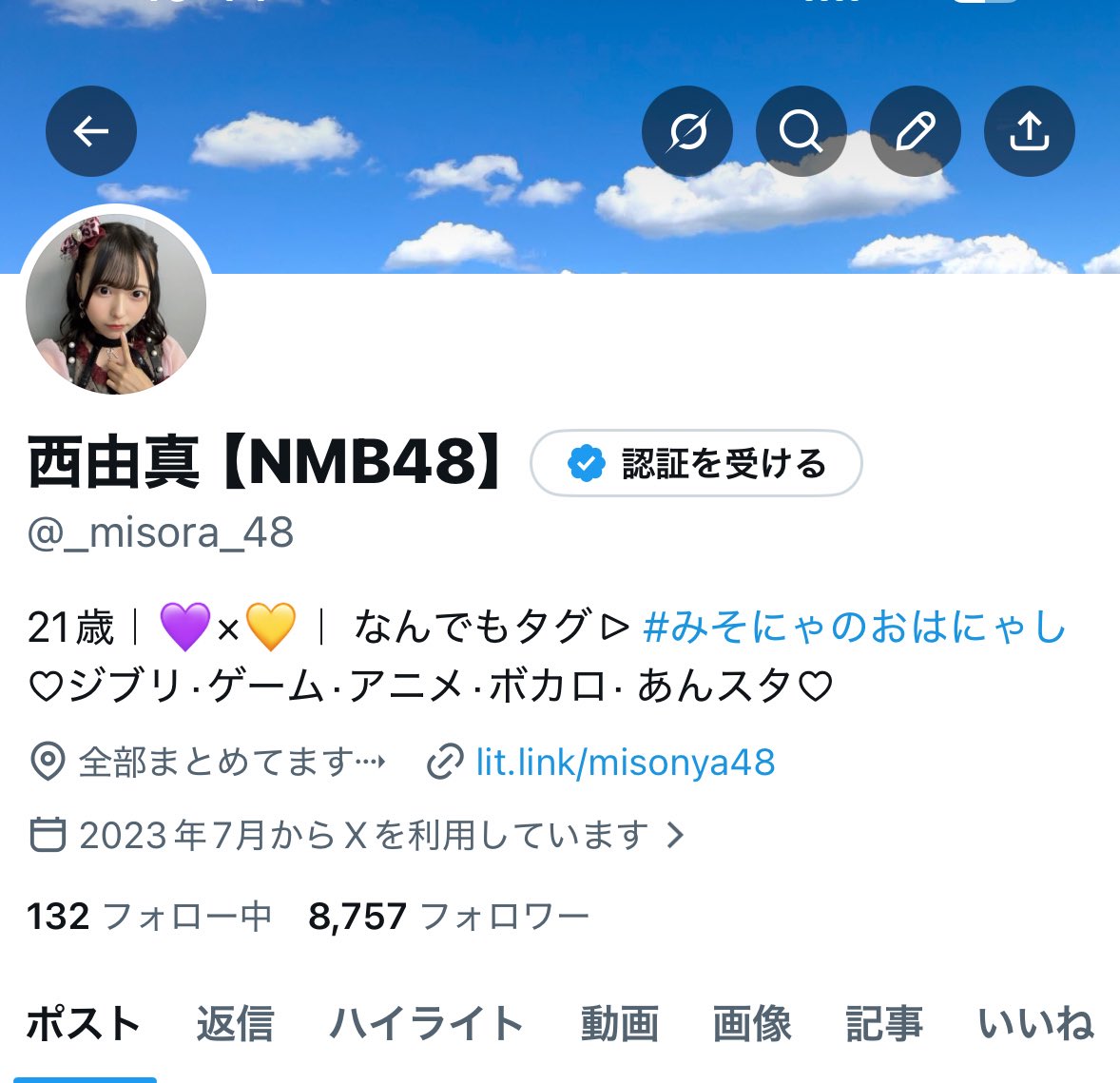Open the 132 フォロー中 list
Screen dimensions: 1120x1083
tap(149, 917)
